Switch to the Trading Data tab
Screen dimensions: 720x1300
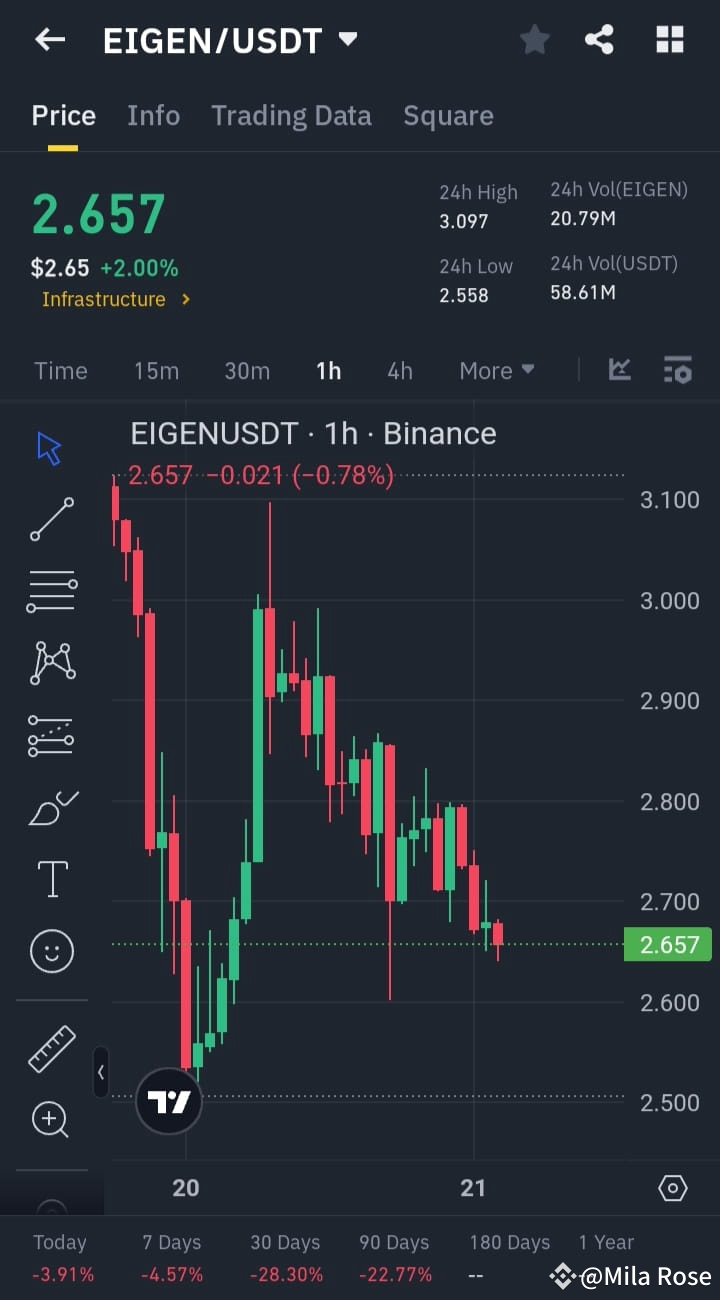coord(291,115)
